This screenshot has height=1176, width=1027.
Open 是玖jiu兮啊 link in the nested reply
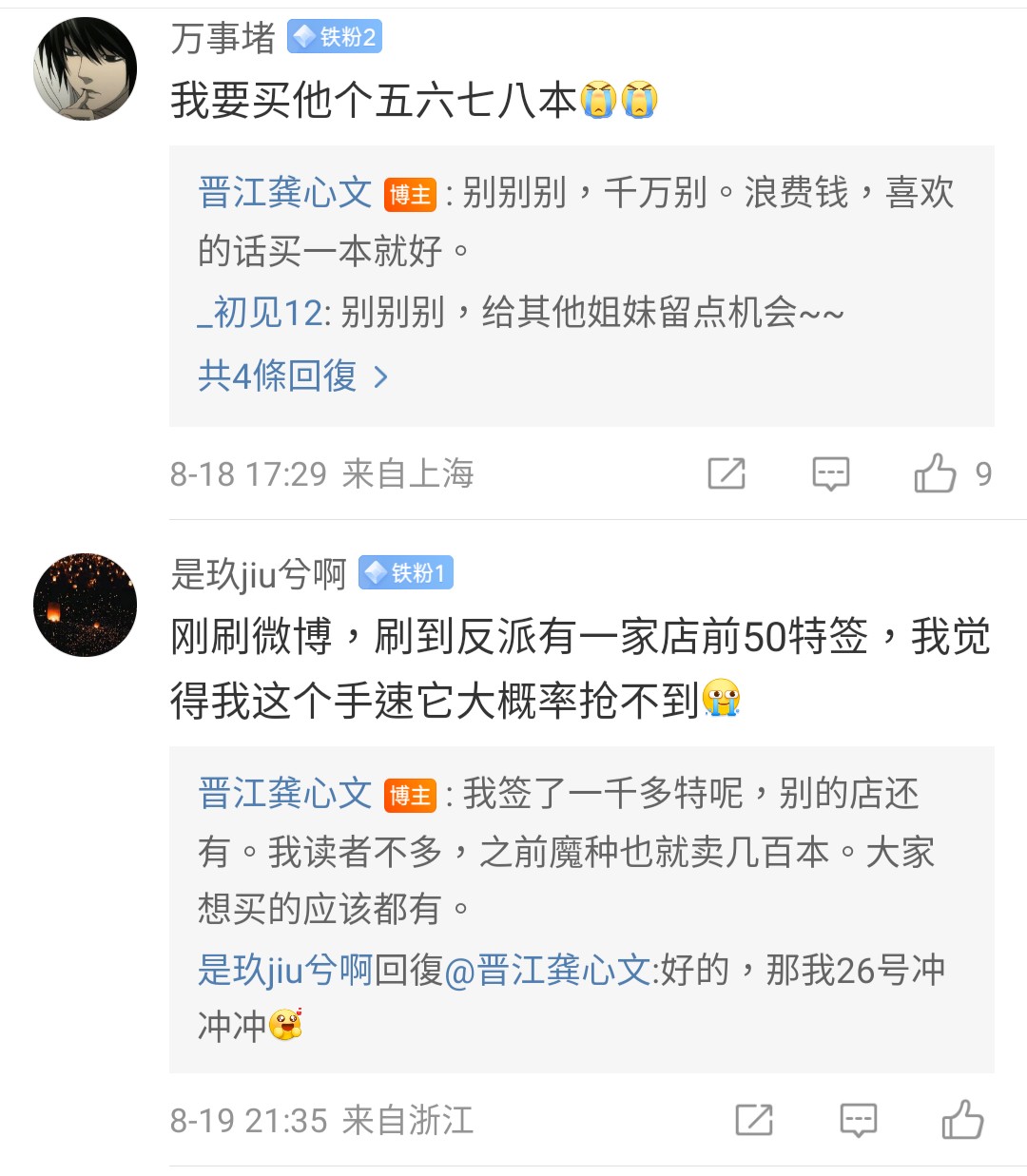tap(284, 971)
